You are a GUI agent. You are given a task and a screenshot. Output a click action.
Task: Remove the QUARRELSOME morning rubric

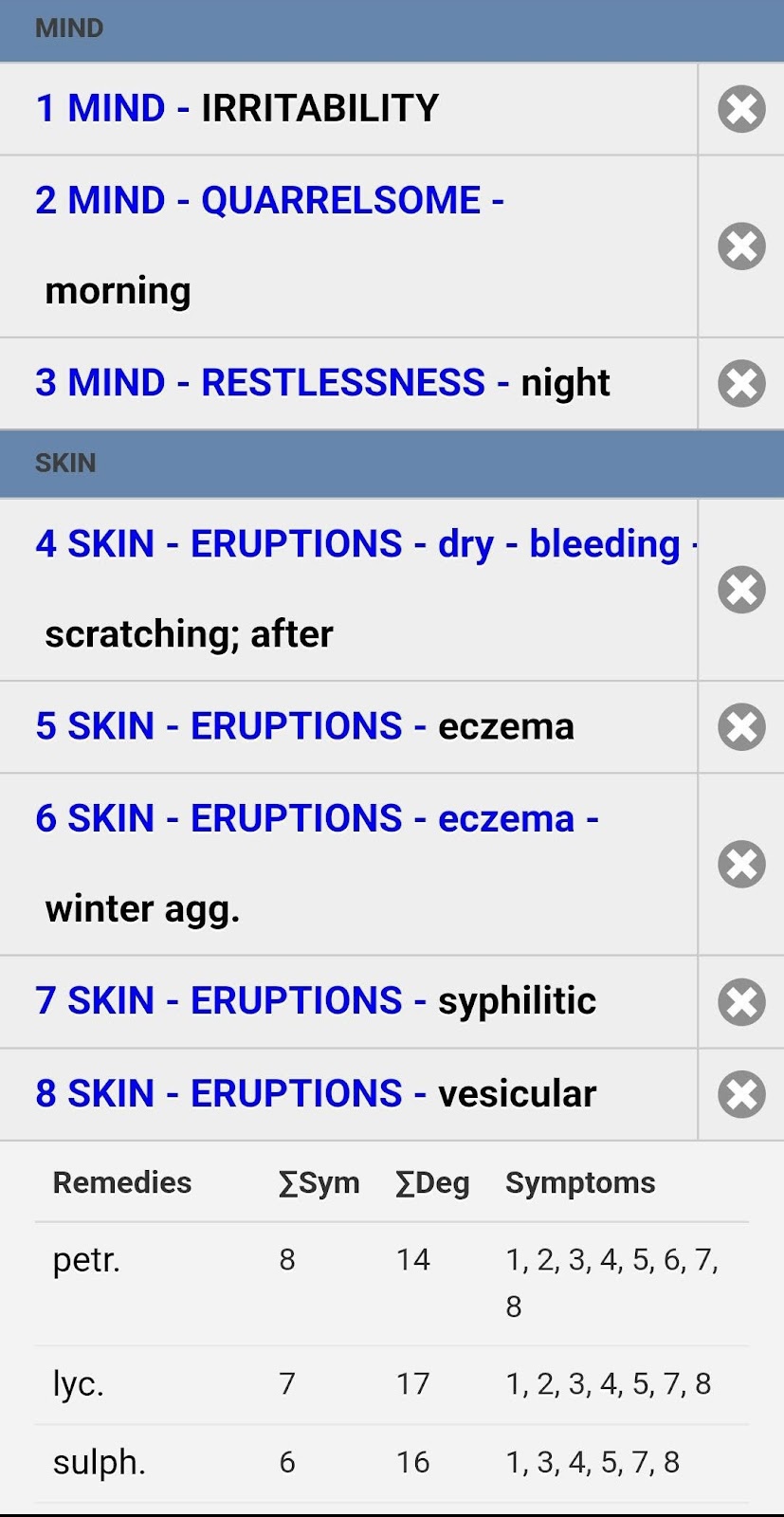click(741, 247)
